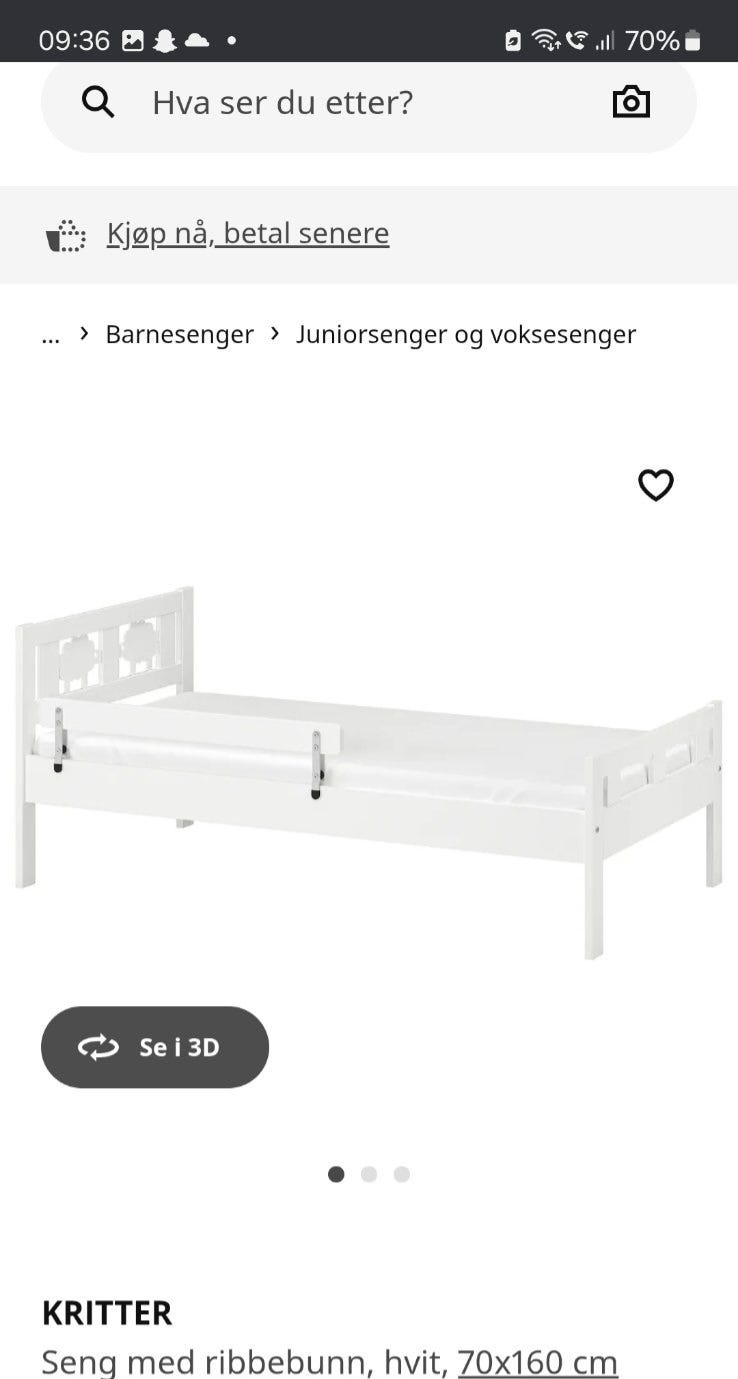Select the second carousel dot

click(369, 1174)
